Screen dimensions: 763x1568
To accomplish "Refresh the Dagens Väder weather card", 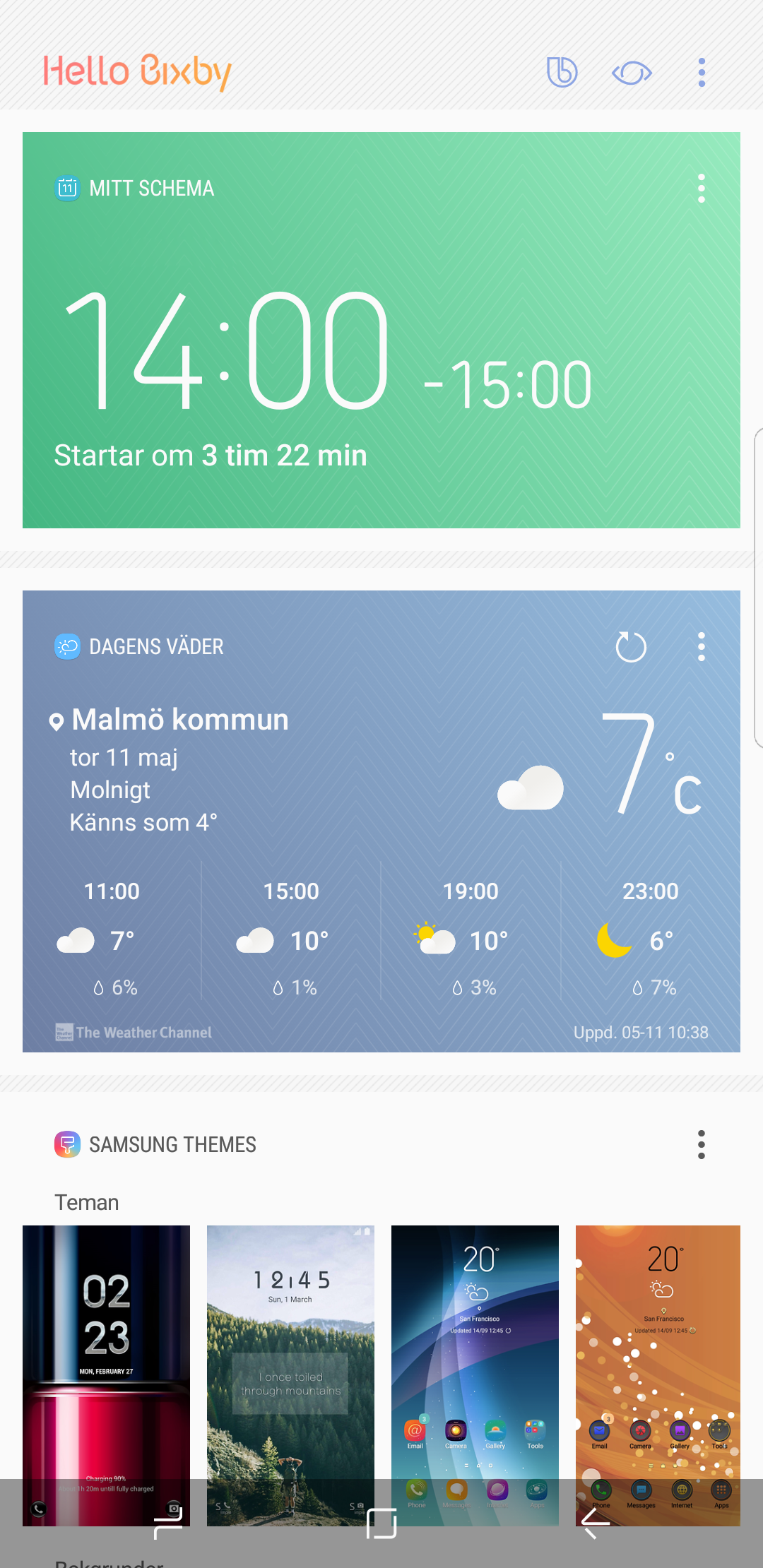I will pos(631,647).
